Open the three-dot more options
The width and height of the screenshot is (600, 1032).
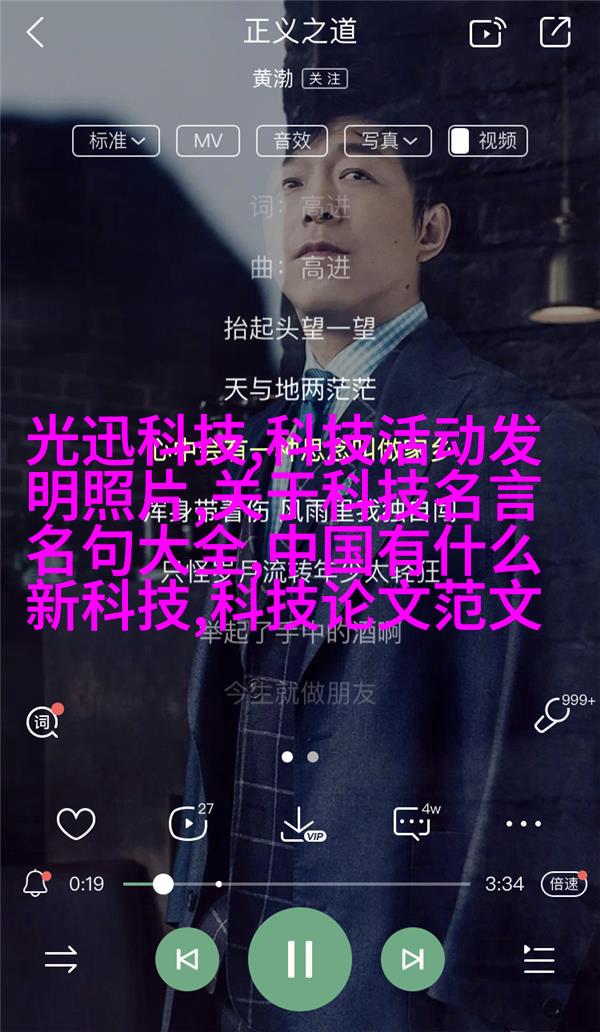523,824
